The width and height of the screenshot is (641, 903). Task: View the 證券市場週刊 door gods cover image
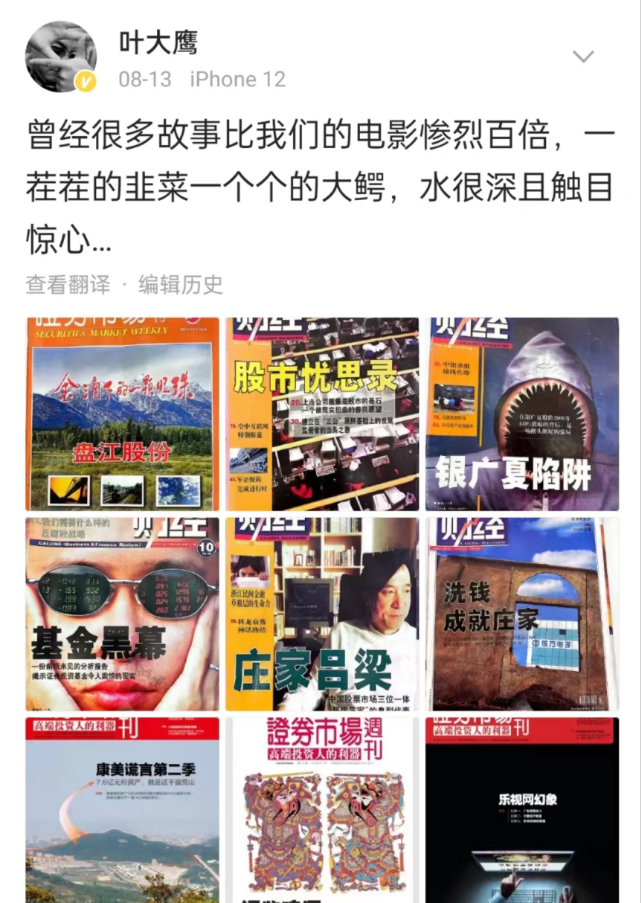322,810
